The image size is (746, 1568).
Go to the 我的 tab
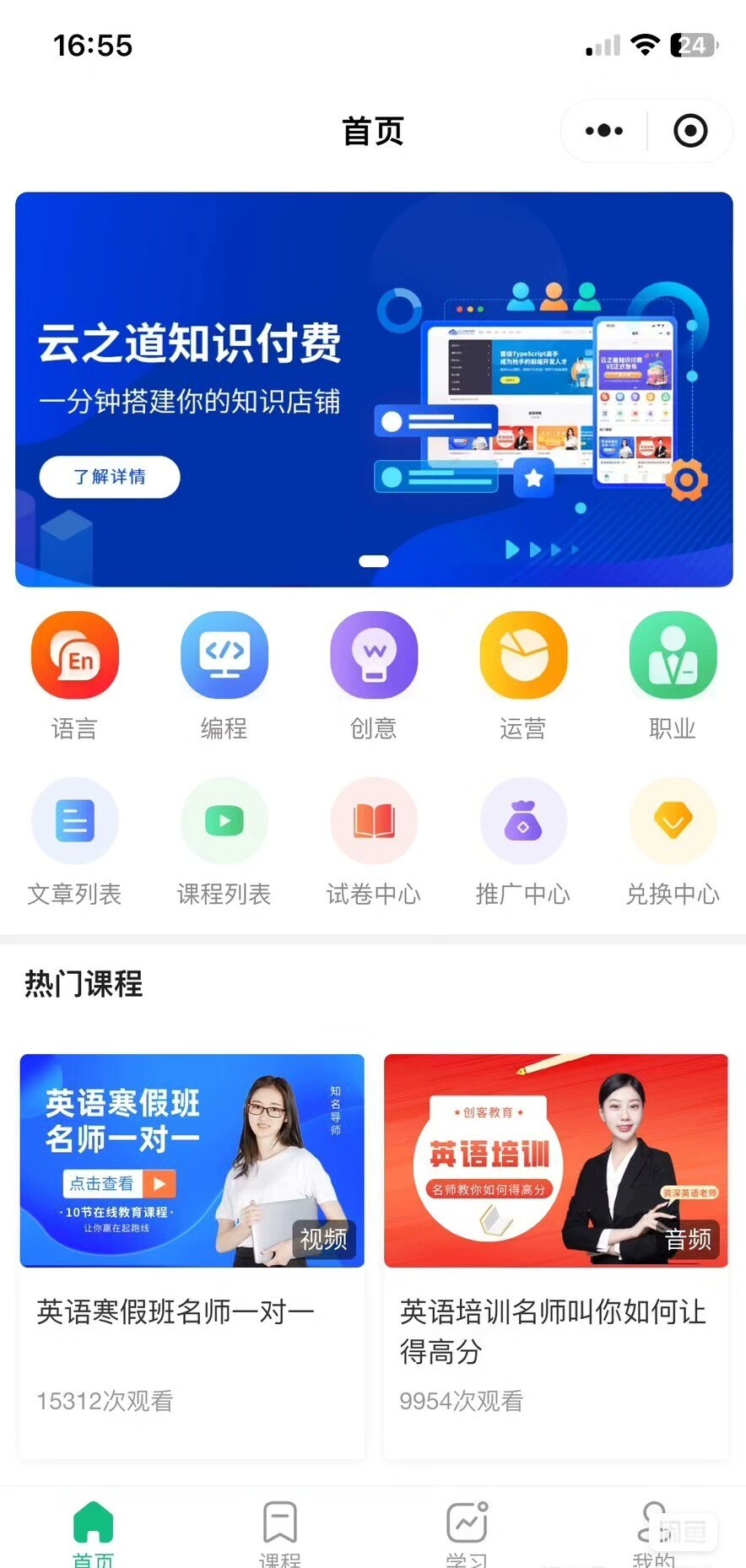[x=653, y=1531]
